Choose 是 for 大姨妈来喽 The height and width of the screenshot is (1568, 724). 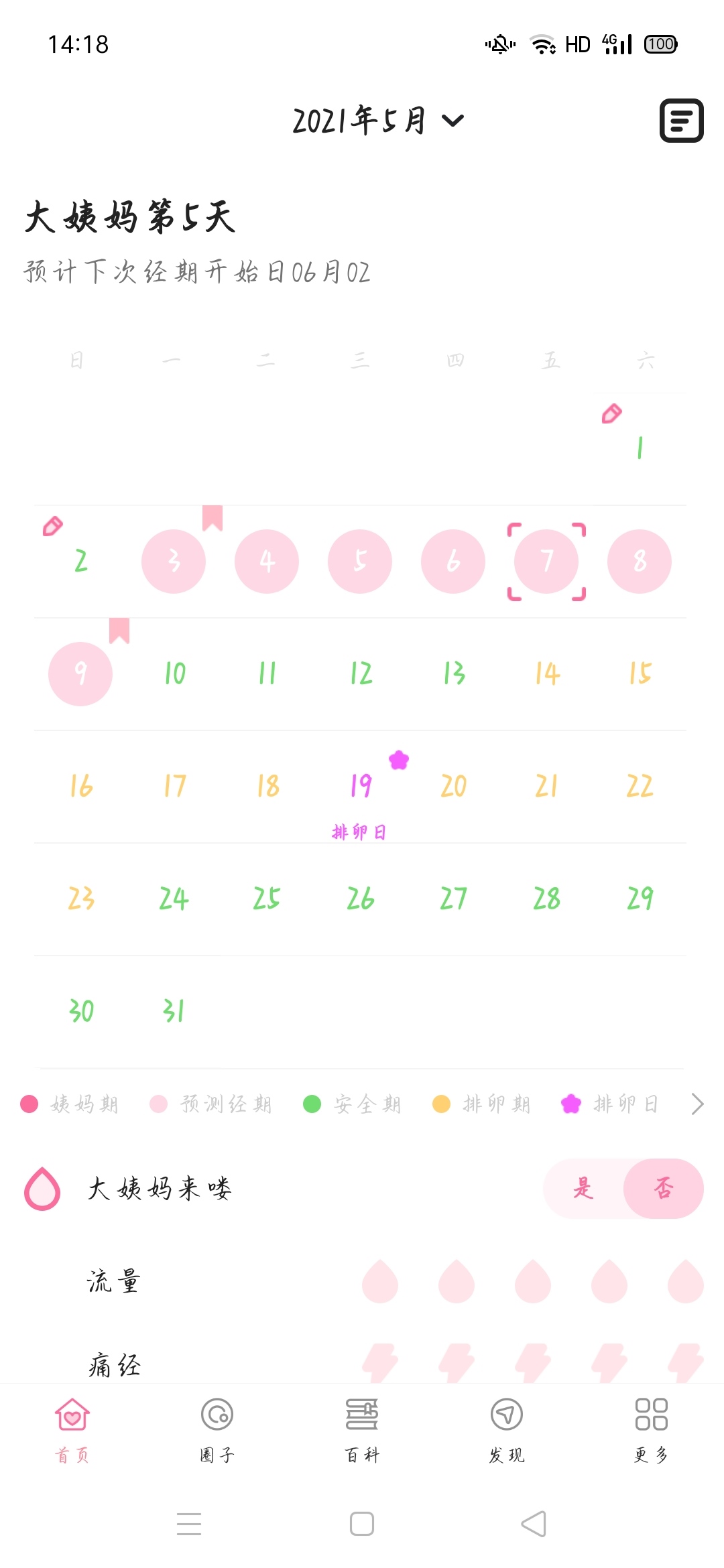583,1188
